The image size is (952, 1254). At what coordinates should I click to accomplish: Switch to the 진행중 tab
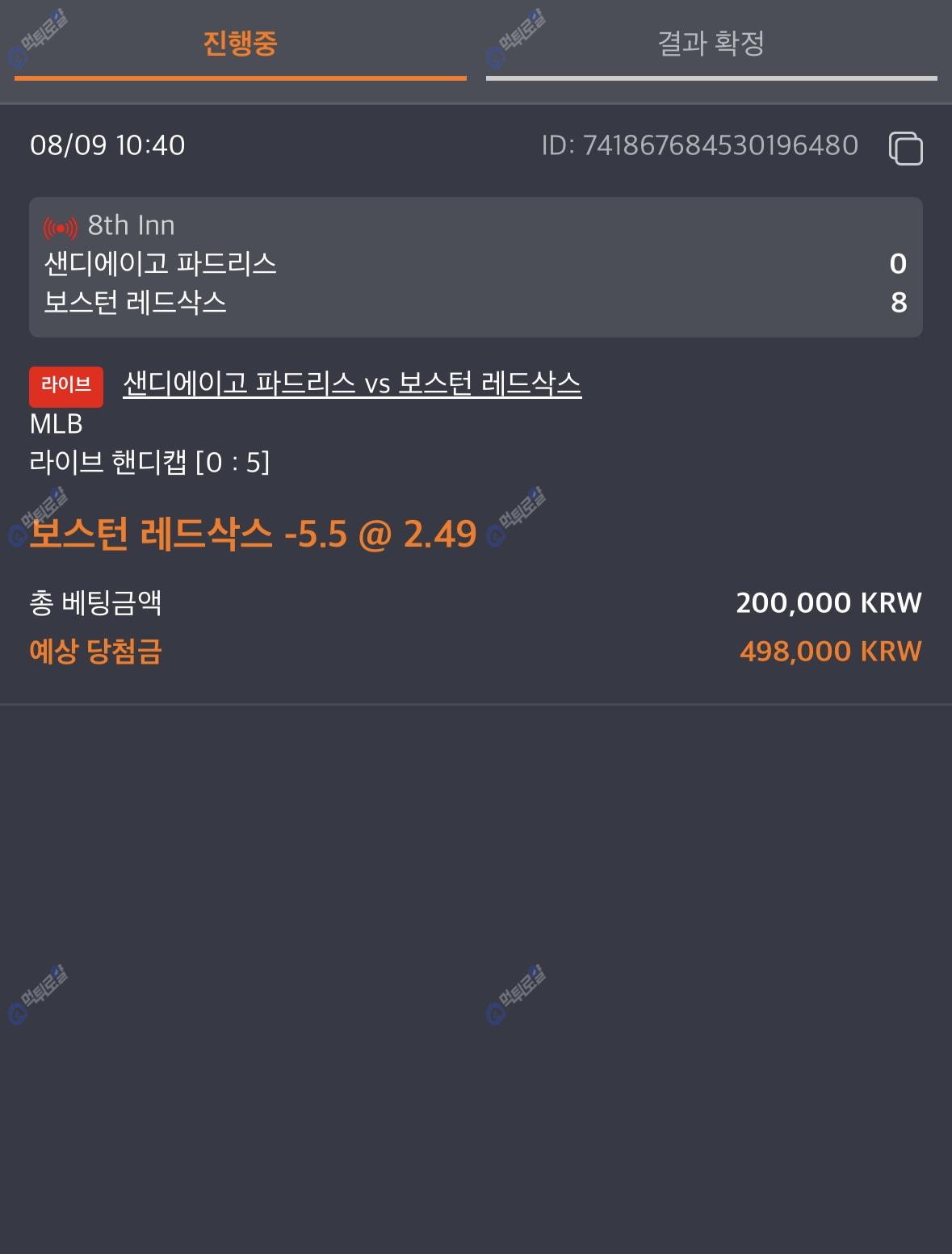coord(240,44)
